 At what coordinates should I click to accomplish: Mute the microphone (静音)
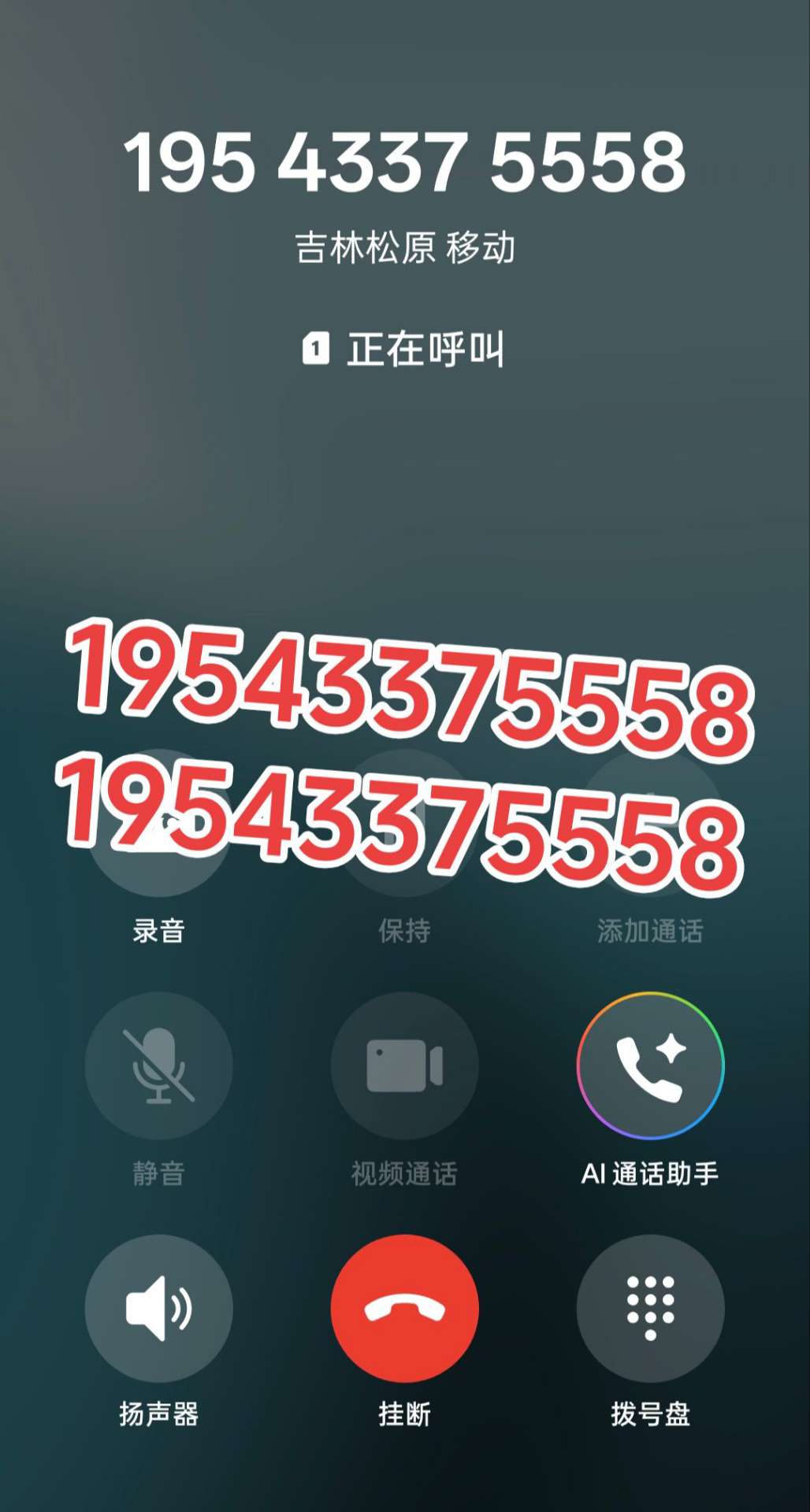[158, 1065]
